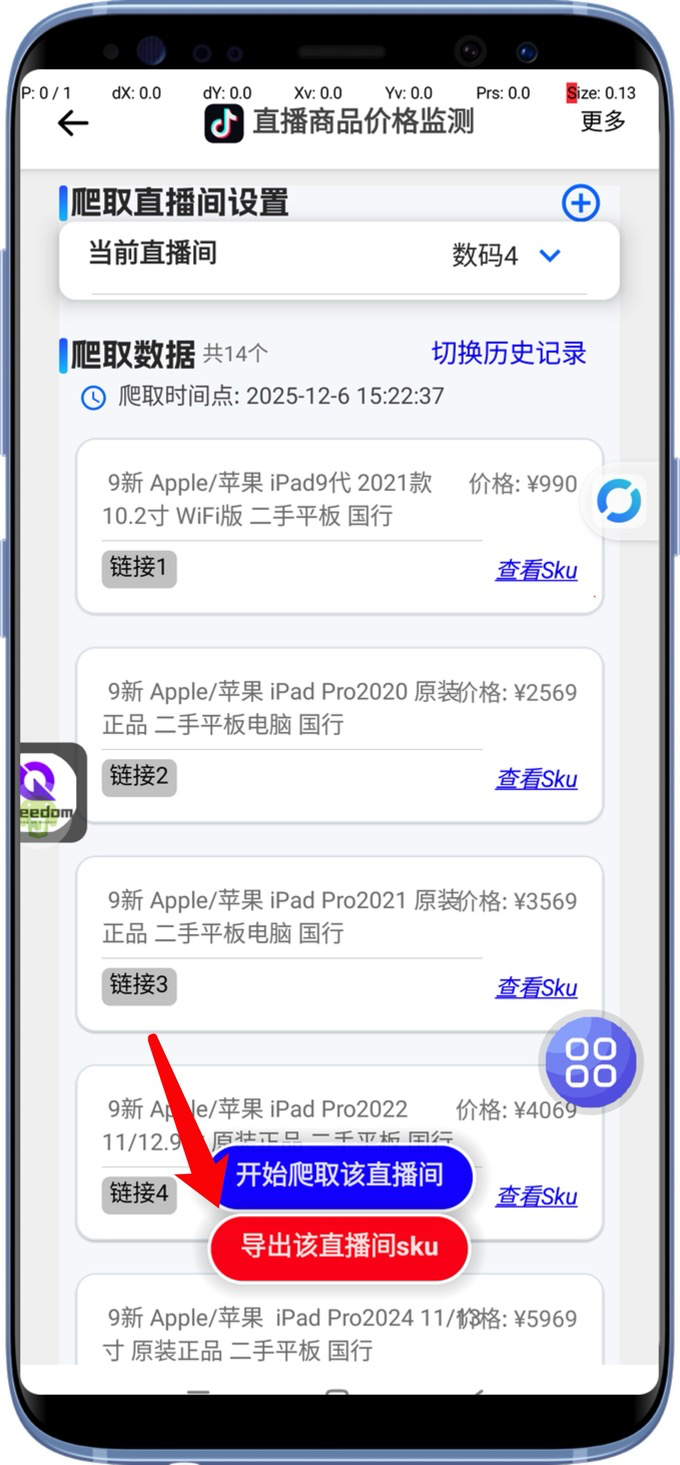View Sku for the iPad Pro2020 item
Viewport: 680px width, 1465px height.
(536, 780)
